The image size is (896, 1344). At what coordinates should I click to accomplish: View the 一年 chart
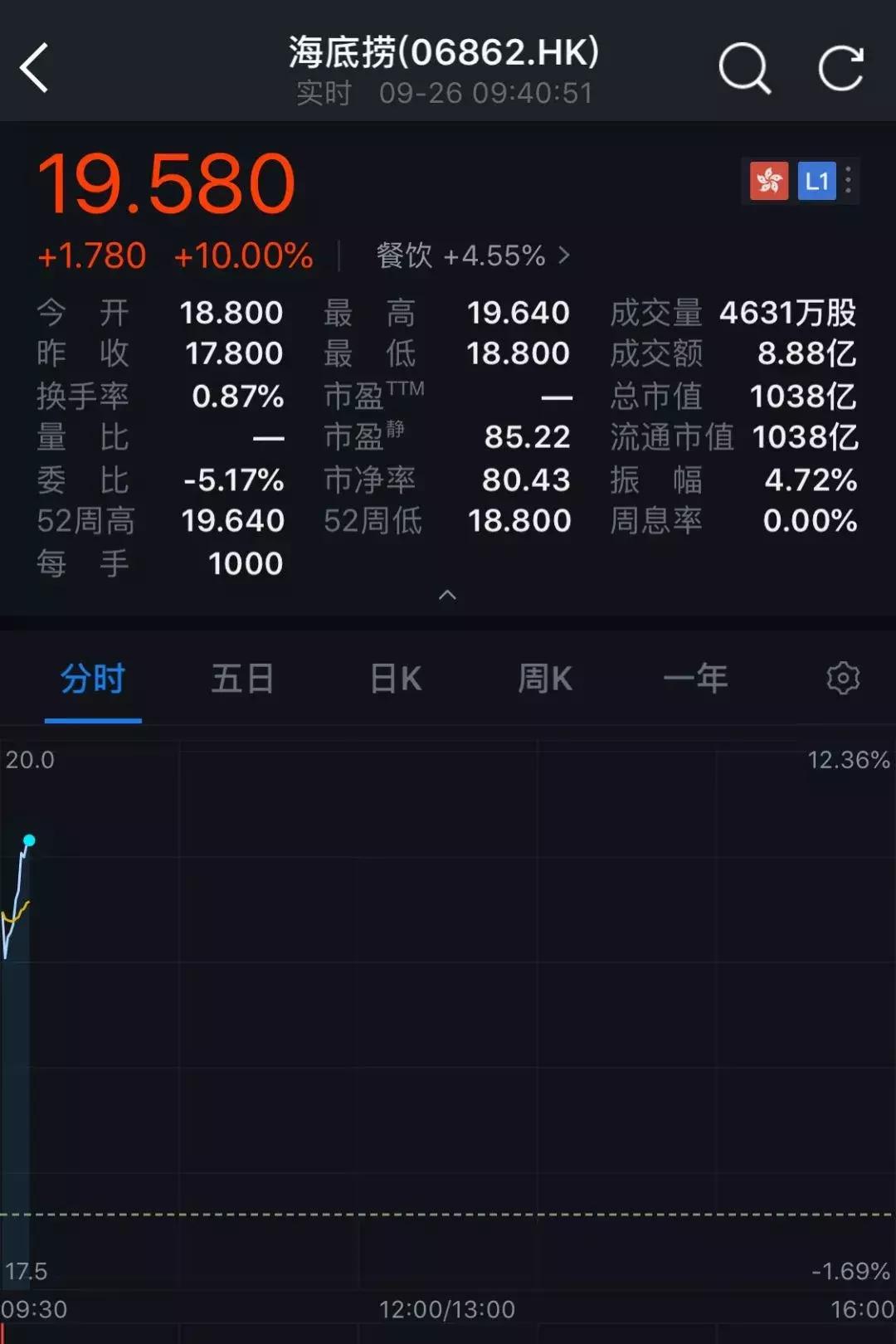coord(695,679)
